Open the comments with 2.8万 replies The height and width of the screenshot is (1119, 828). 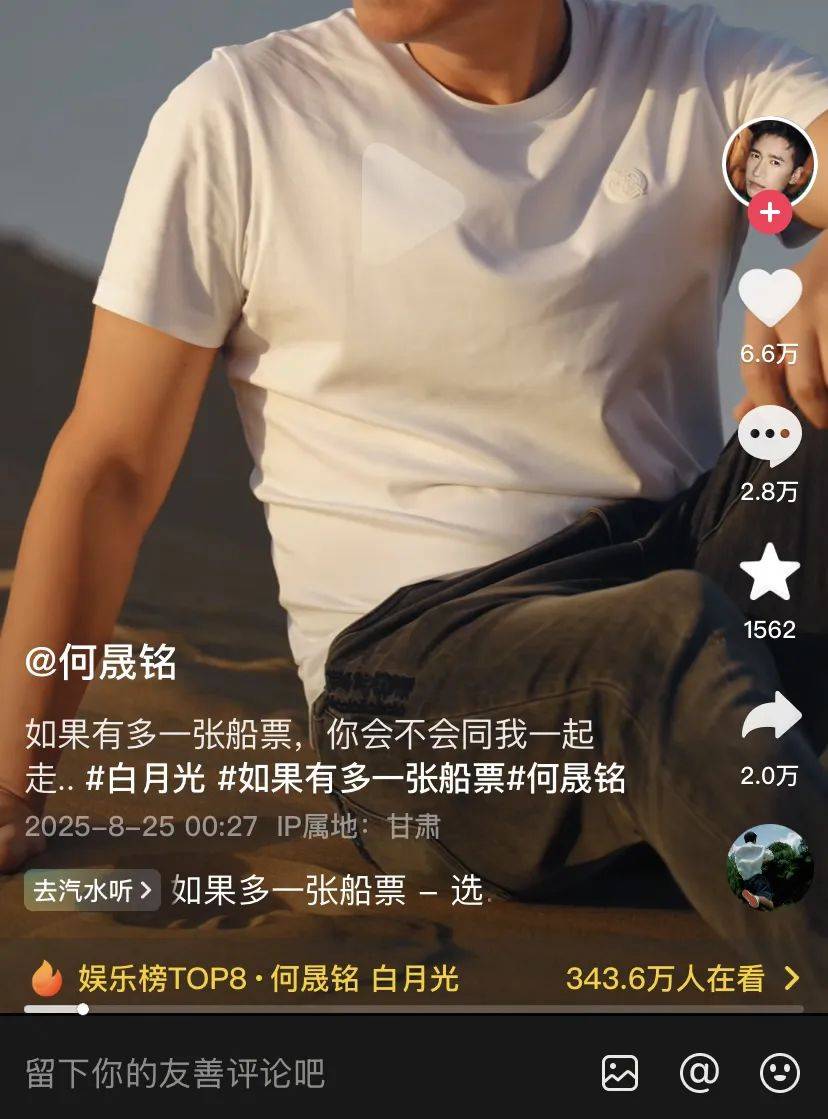[x=769, y=437]
